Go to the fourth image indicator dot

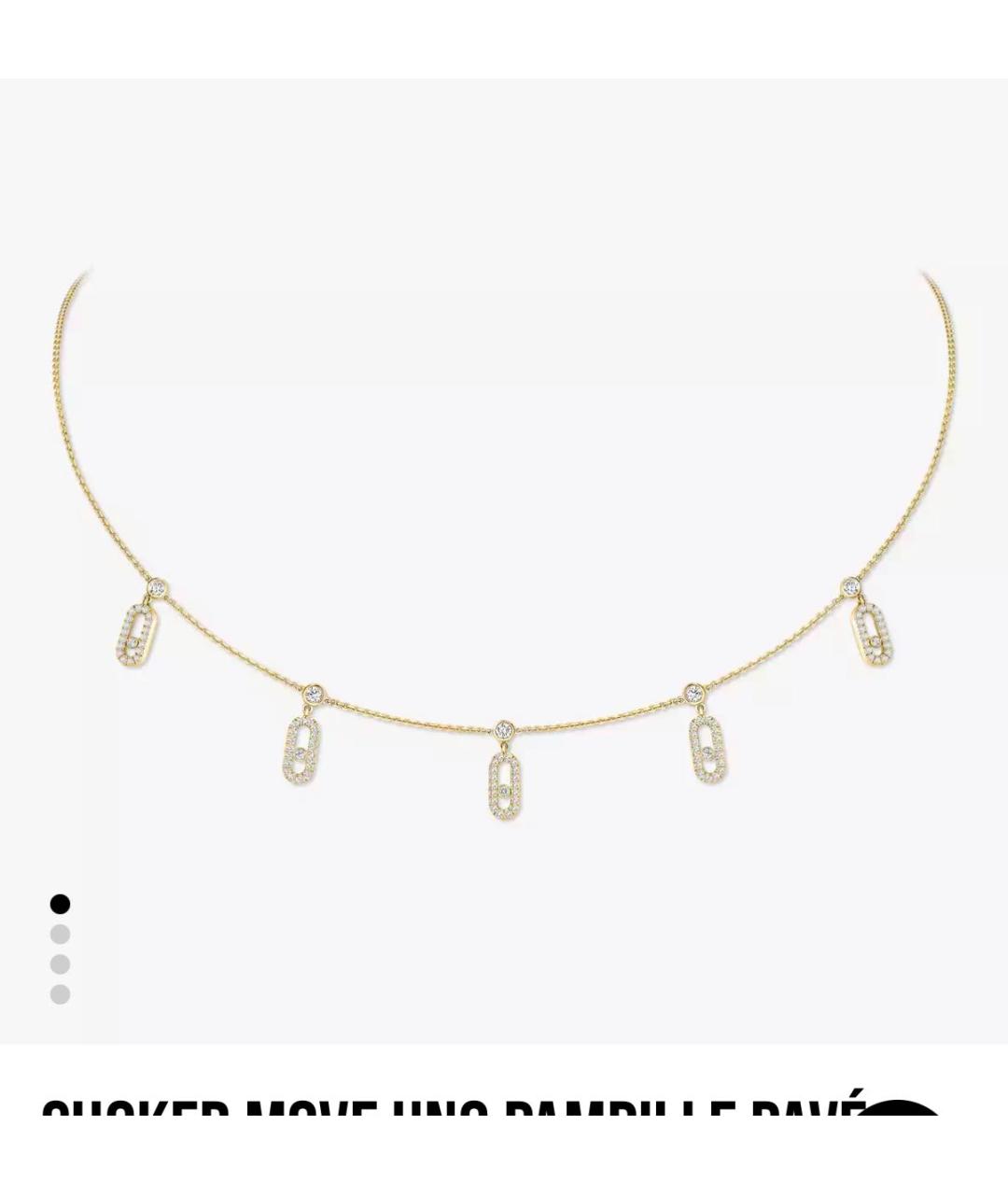[x=60, y=994]
